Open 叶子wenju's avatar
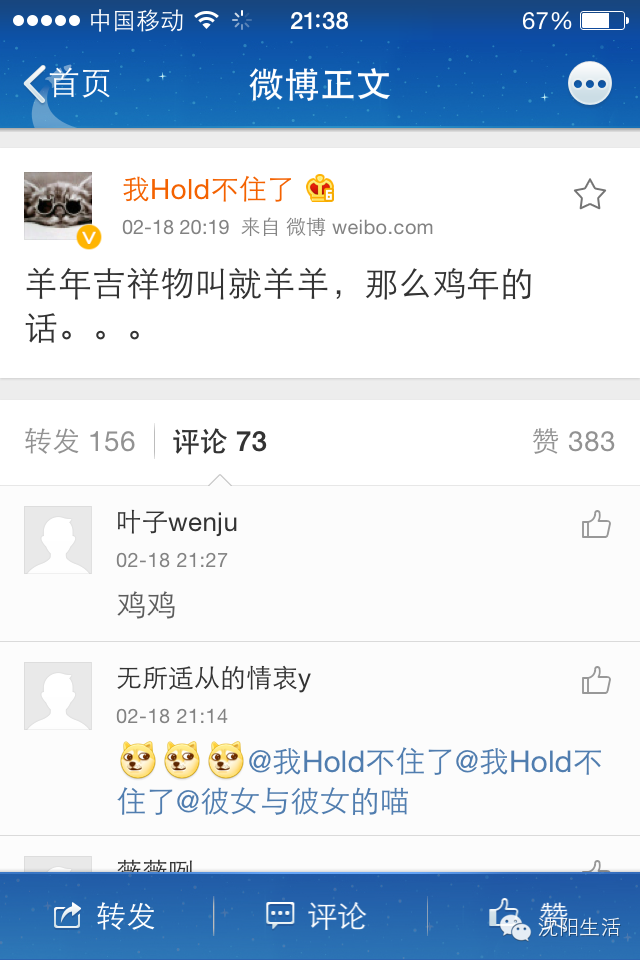Image resolution: width=640 pixels, height=960 pixels. point(58,539)
